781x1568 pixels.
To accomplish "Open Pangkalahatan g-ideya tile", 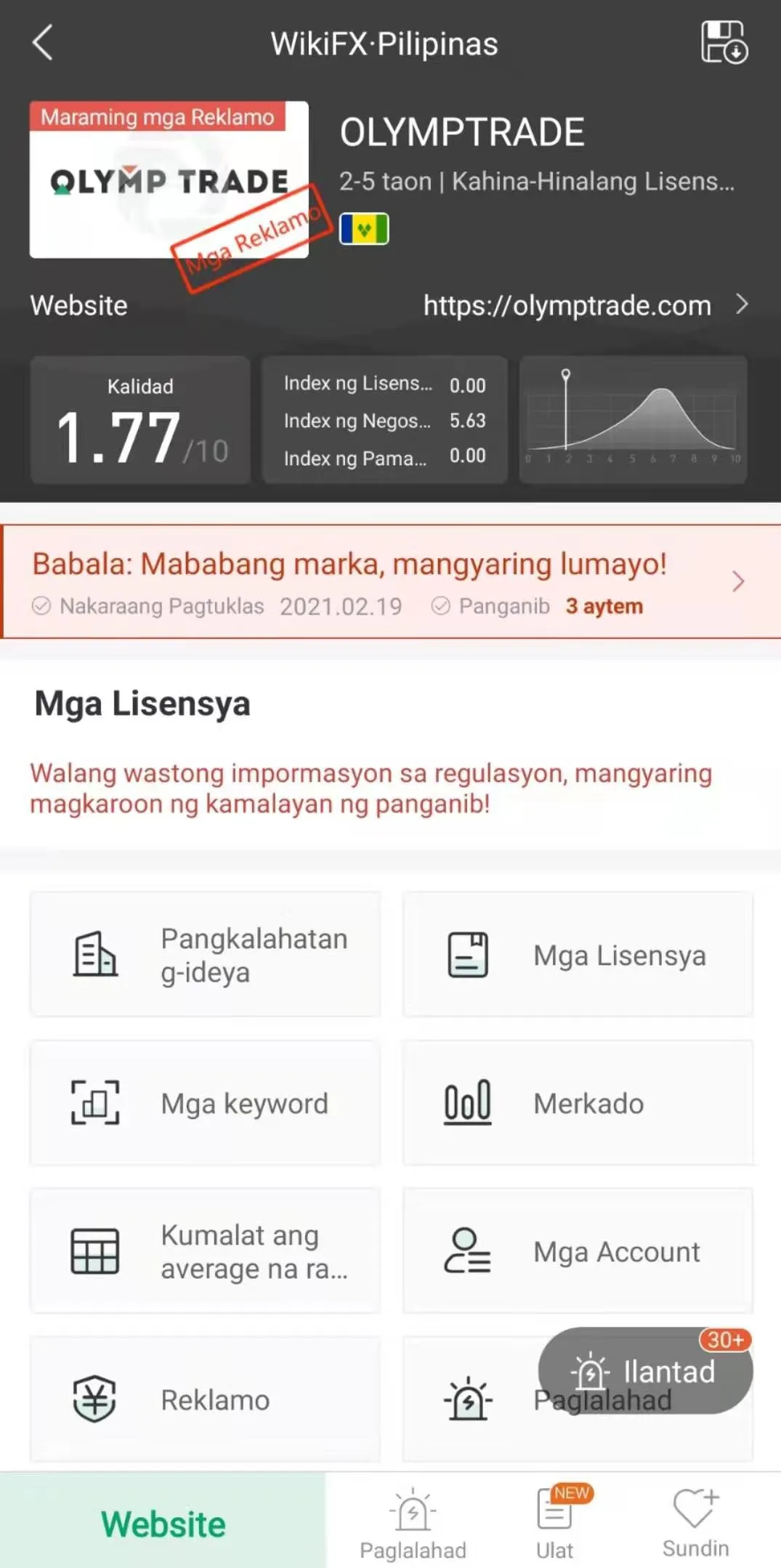I will point(205,954).
